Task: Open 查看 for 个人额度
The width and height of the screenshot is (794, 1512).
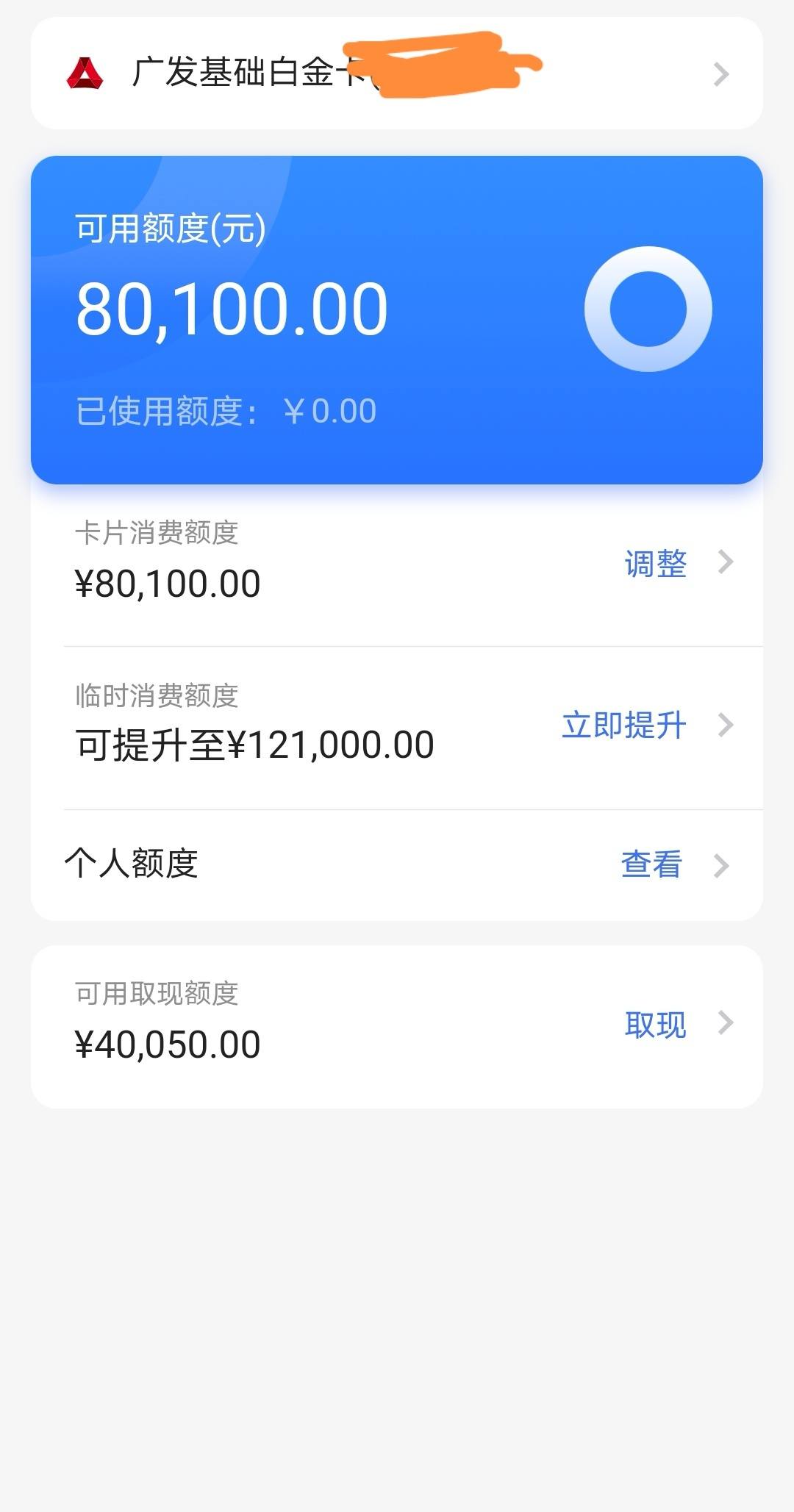Action: pos(651,864)
